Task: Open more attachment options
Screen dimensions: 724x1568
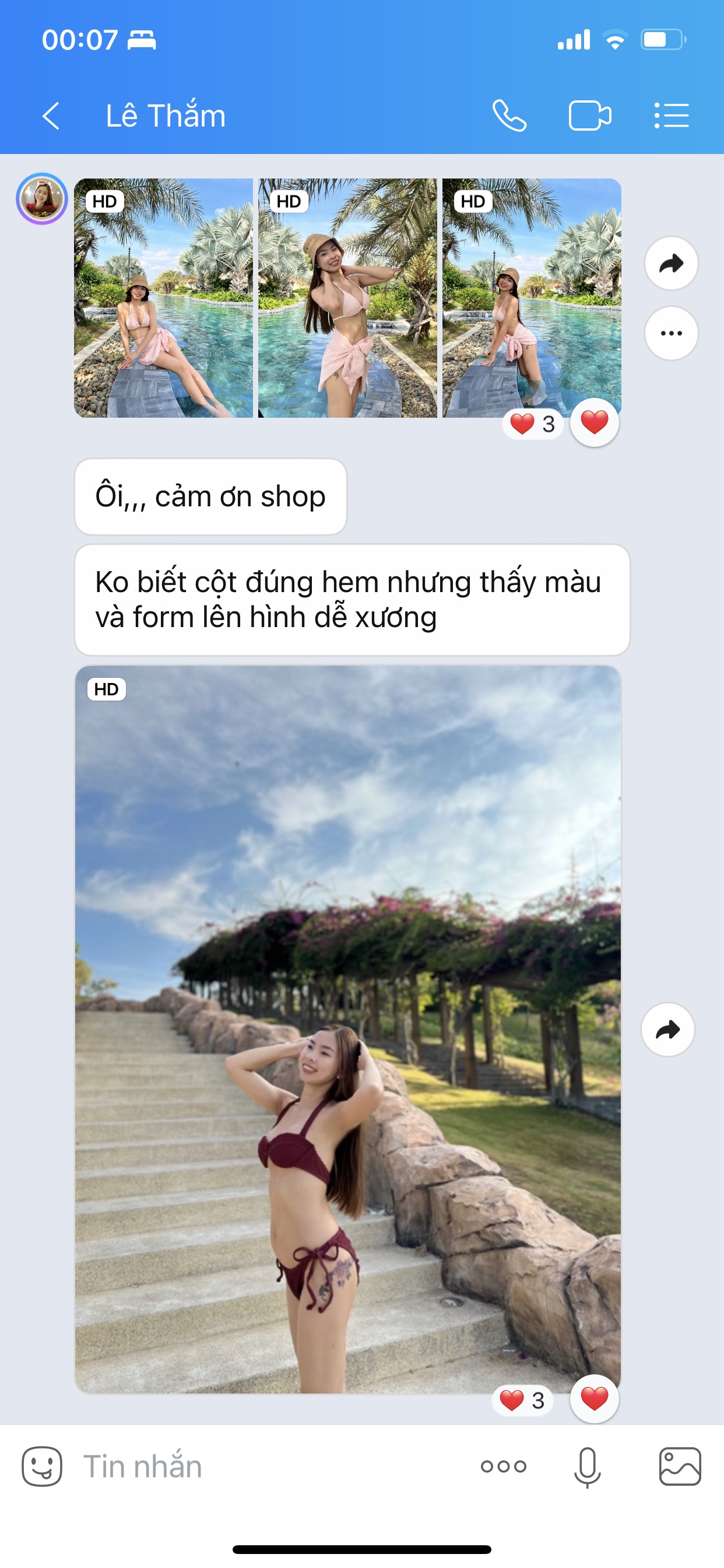Action: pos(503,1466)
